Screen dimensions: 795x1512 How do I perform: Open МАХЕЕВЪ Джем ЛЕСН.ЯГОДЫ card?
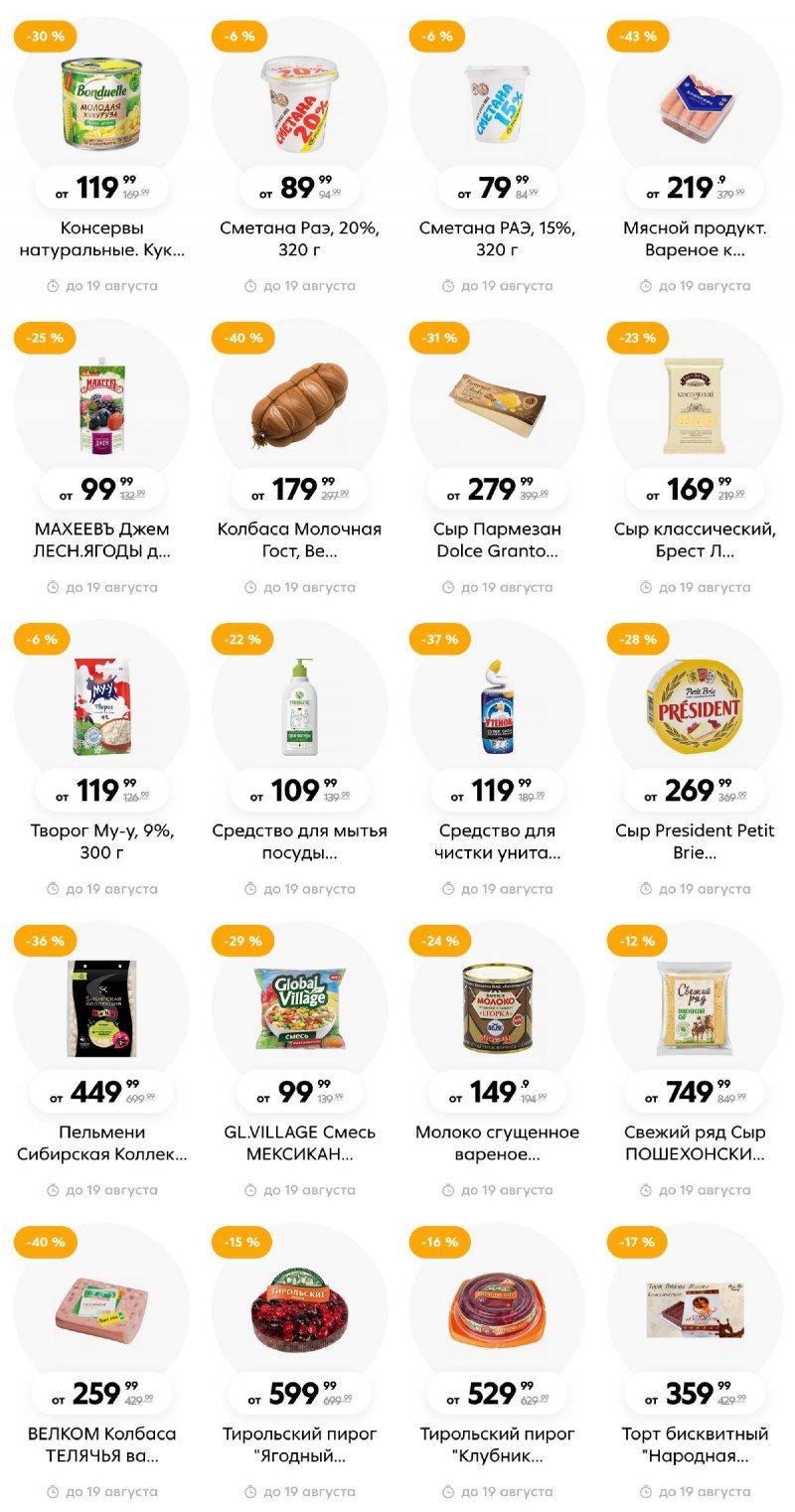pyautogui.click(x=101, y=405)
